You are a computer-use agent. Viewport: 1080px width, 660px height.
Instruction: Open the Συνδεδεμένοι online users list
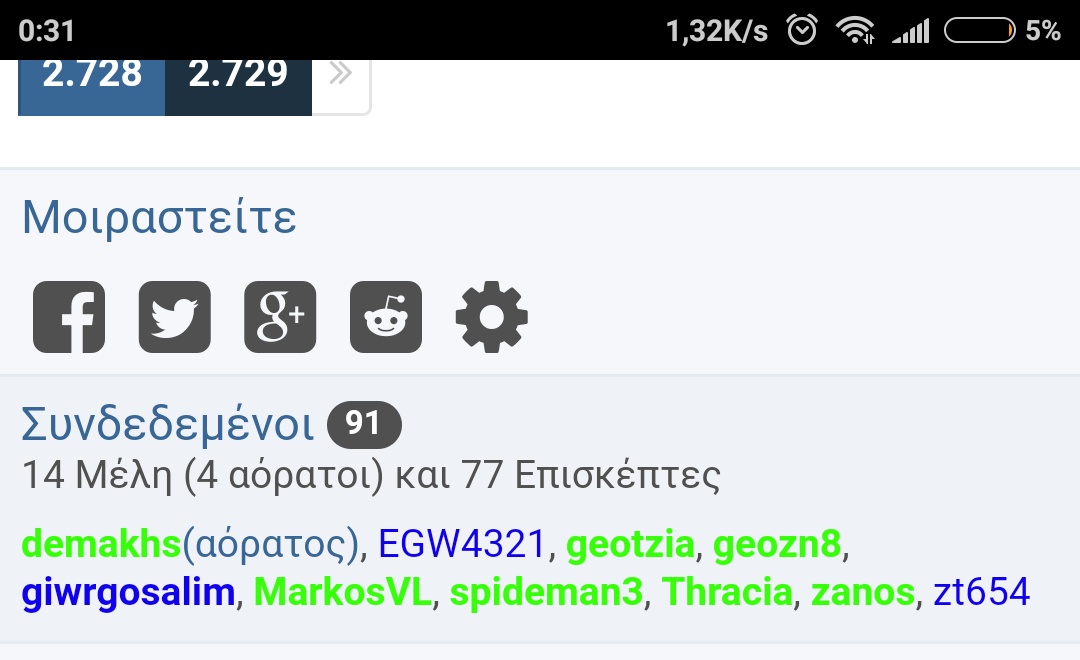point(168,426)
